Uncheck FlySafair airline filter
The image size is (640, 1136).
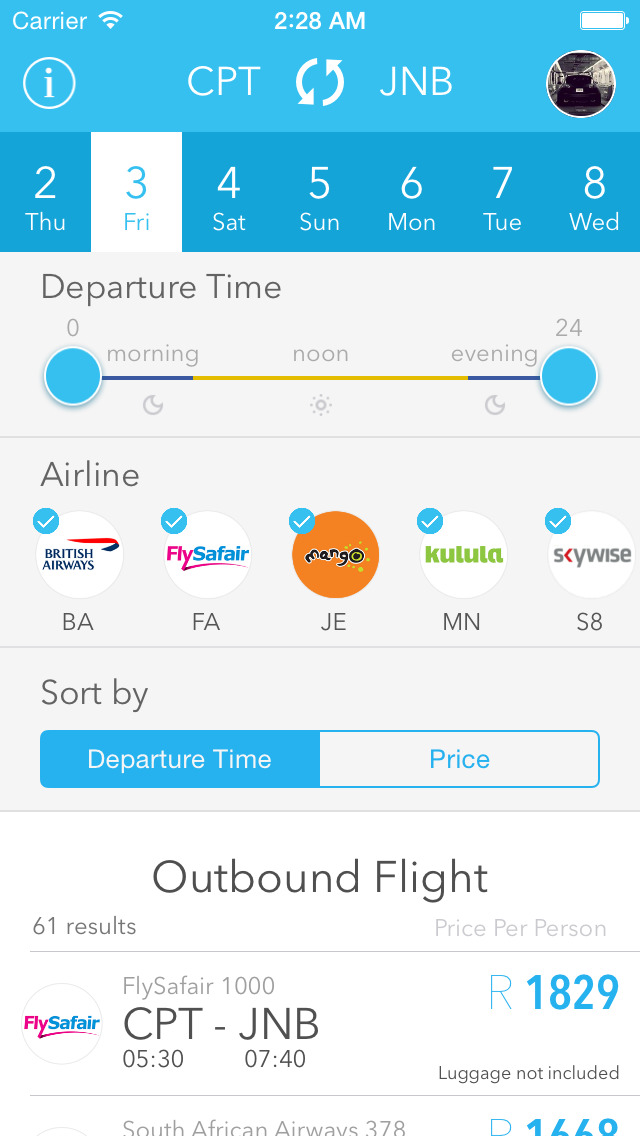pos(207,554)
